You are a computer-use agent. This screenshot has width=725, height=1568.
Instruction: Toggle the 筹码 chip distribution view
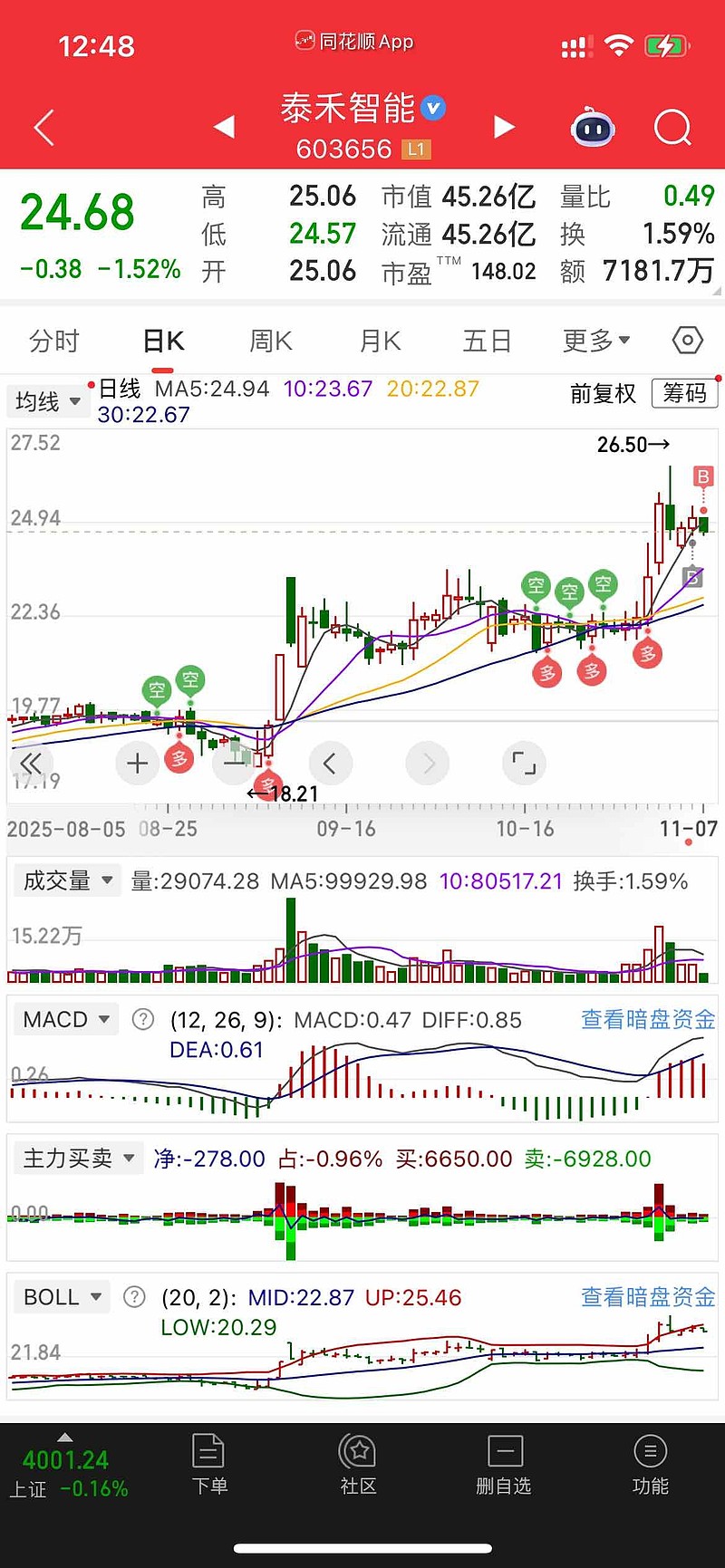(685, 394)
